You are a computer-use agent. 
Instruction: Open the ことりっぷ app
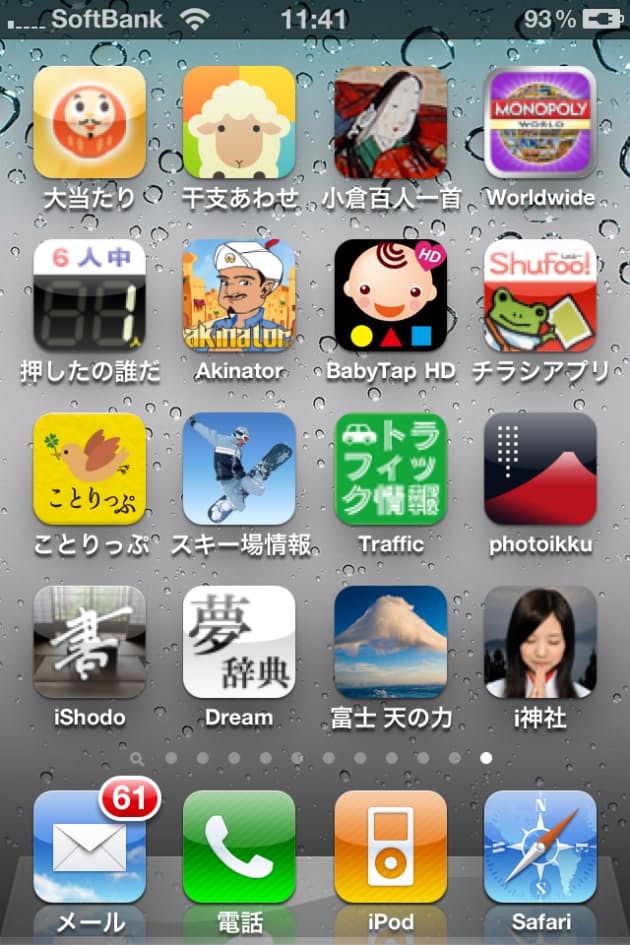pos(89,468)
